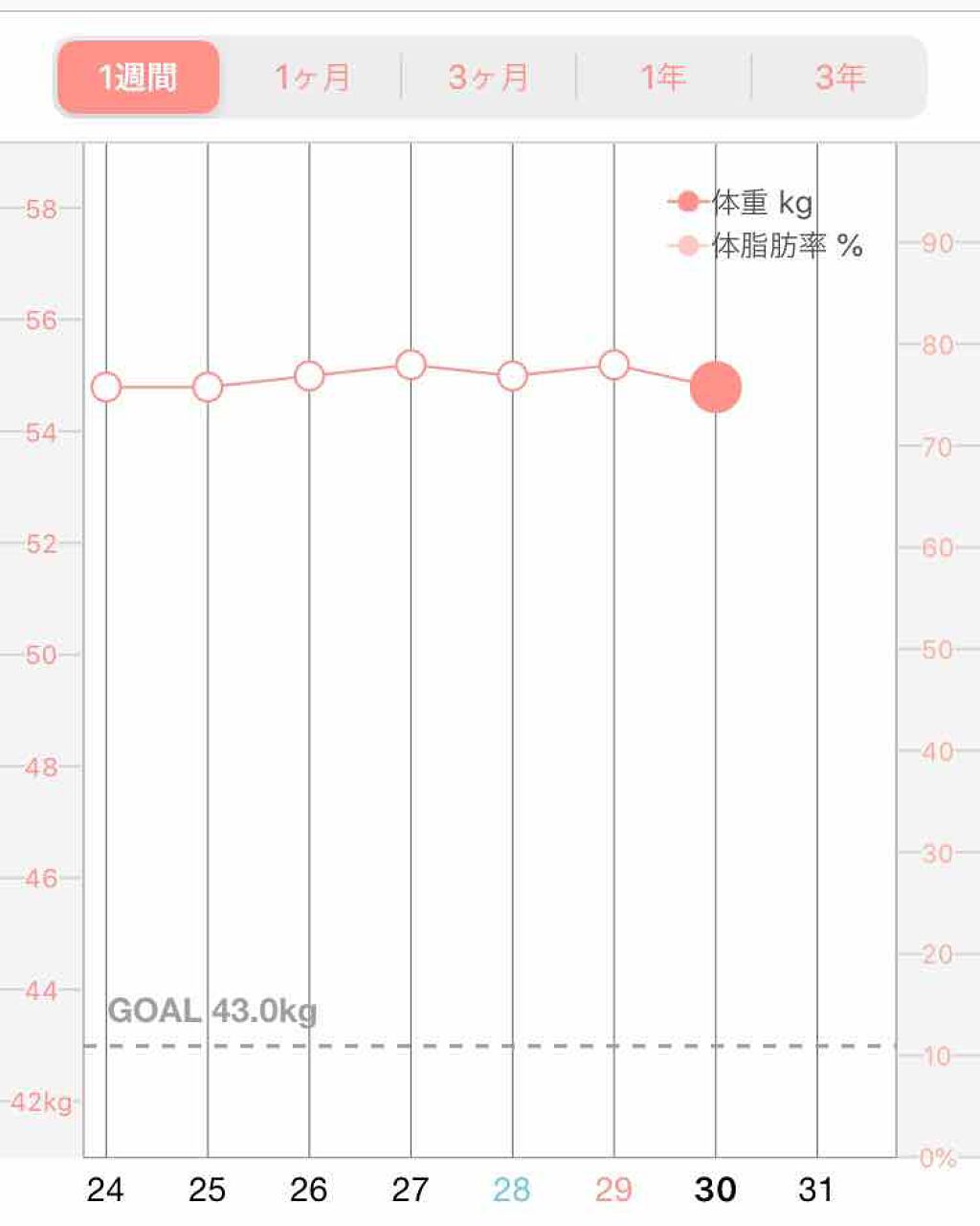This screenshot has width=980, height=1226.
Task: Select the data point on day 29
Action: (x=614, y=365)
